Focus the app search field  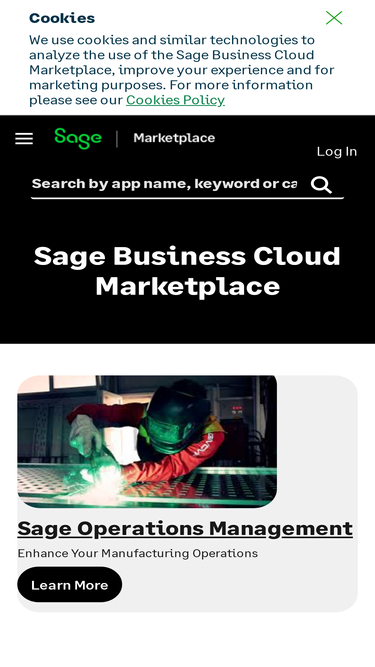pos(165,184)
